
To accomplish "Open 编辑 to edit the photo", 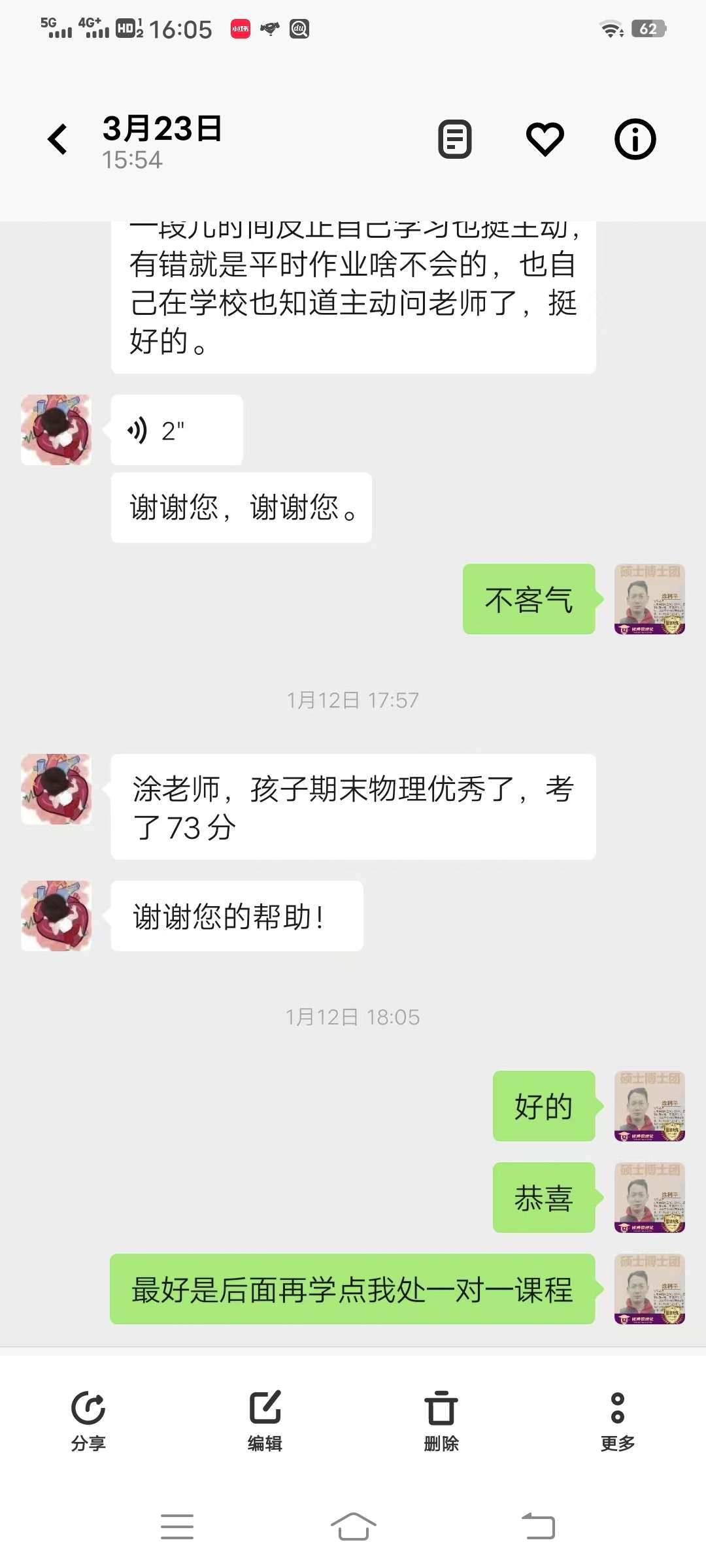I will (265, 1419).
